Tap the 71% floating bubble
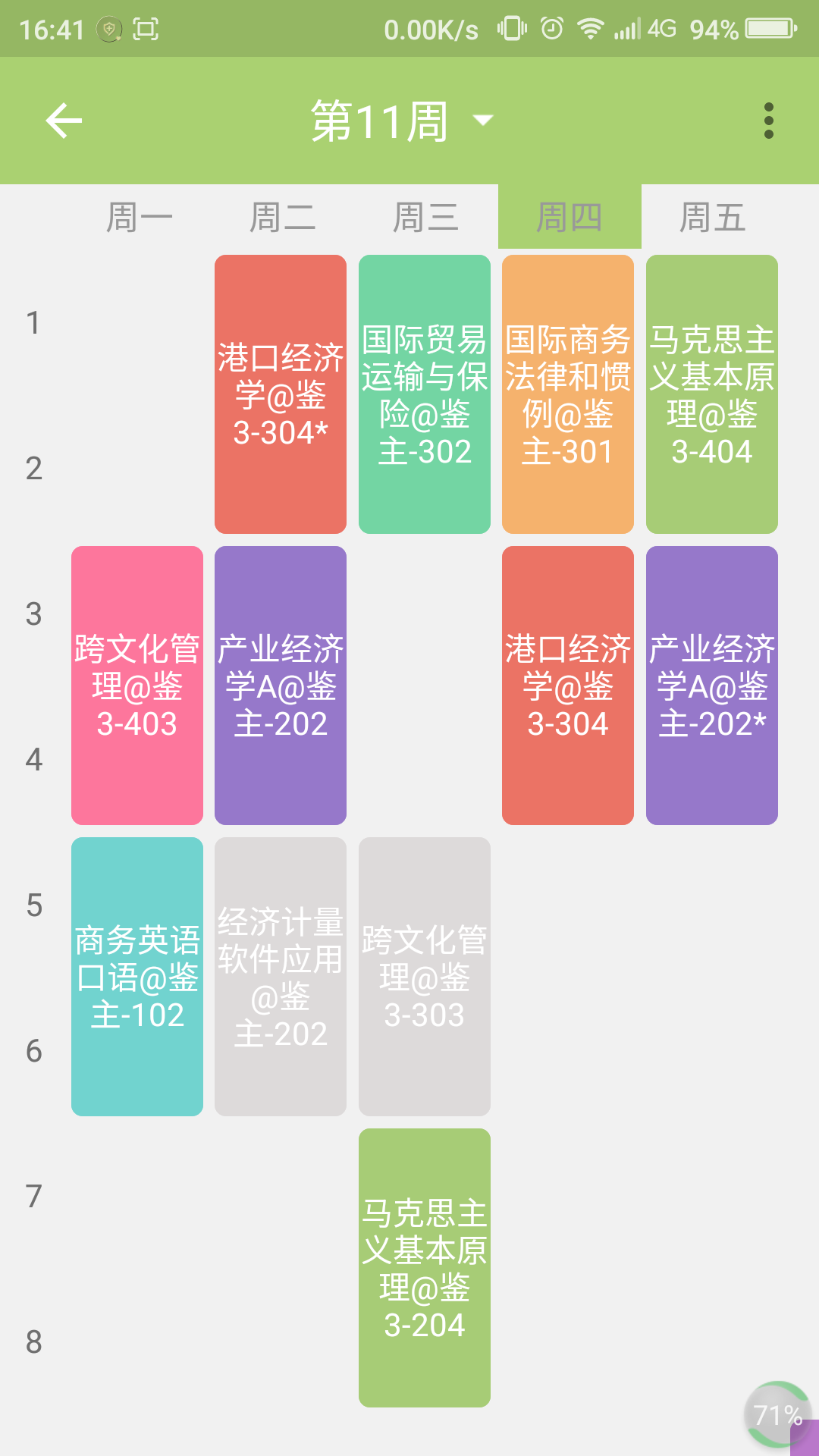Image resolution: width=819 pixels, height=1456 pixels. pos(777,1414)
